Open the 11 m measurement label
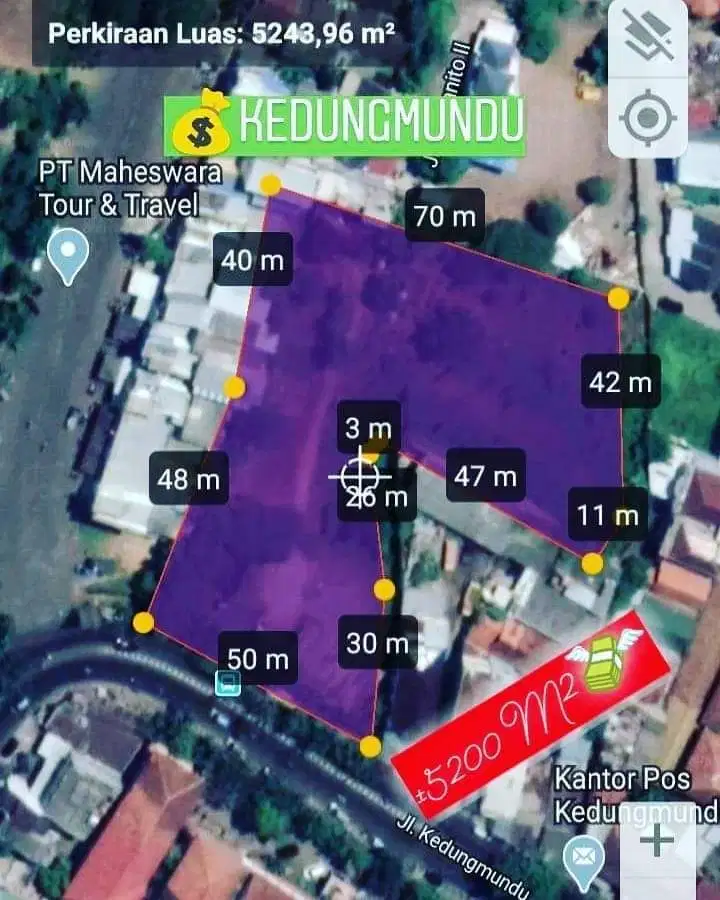The image size is (720, 900). pyautogui.click(x=610, y=516)
